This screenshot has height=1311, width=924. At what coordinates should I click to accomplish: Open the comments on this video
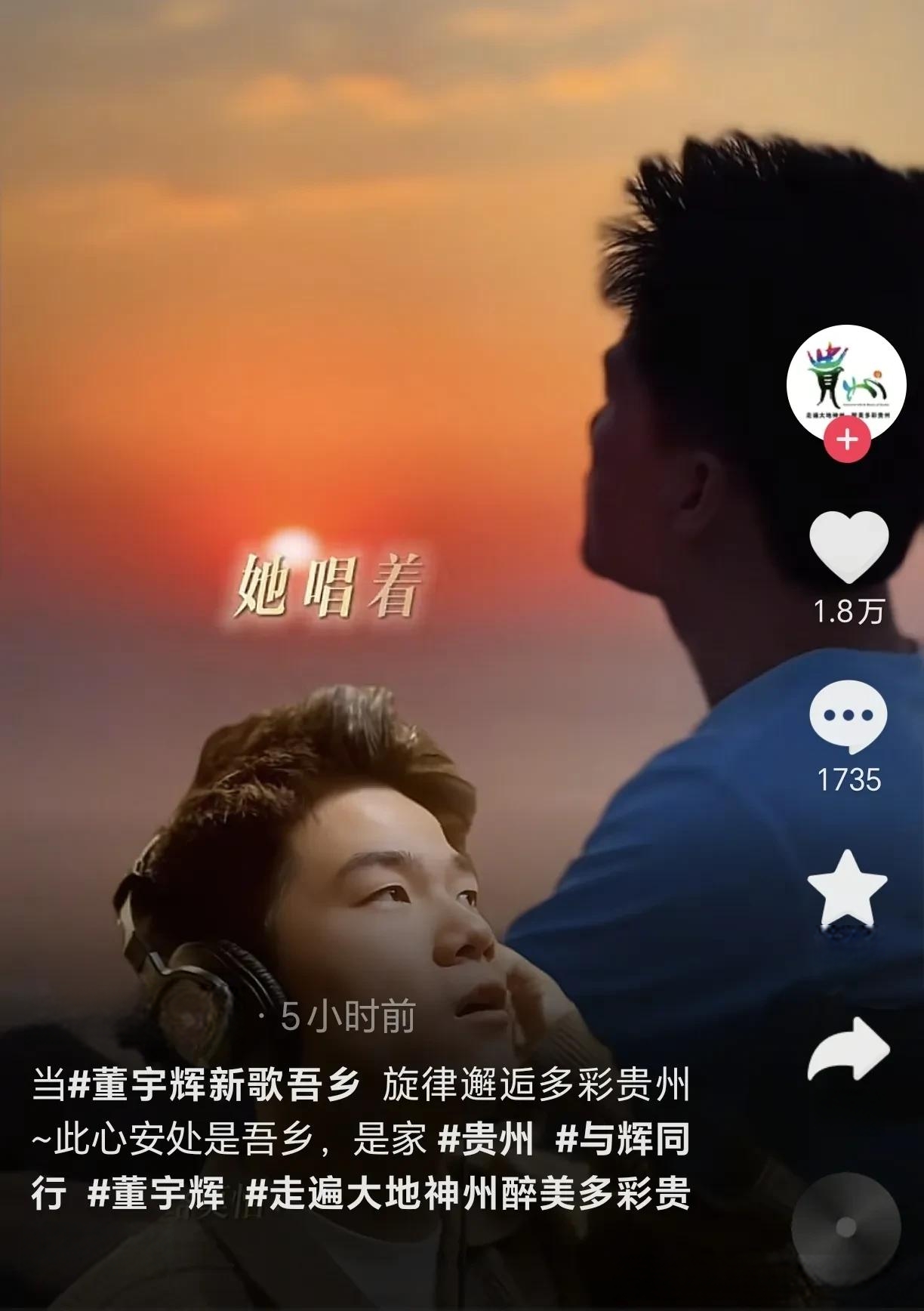click(848, 717)
